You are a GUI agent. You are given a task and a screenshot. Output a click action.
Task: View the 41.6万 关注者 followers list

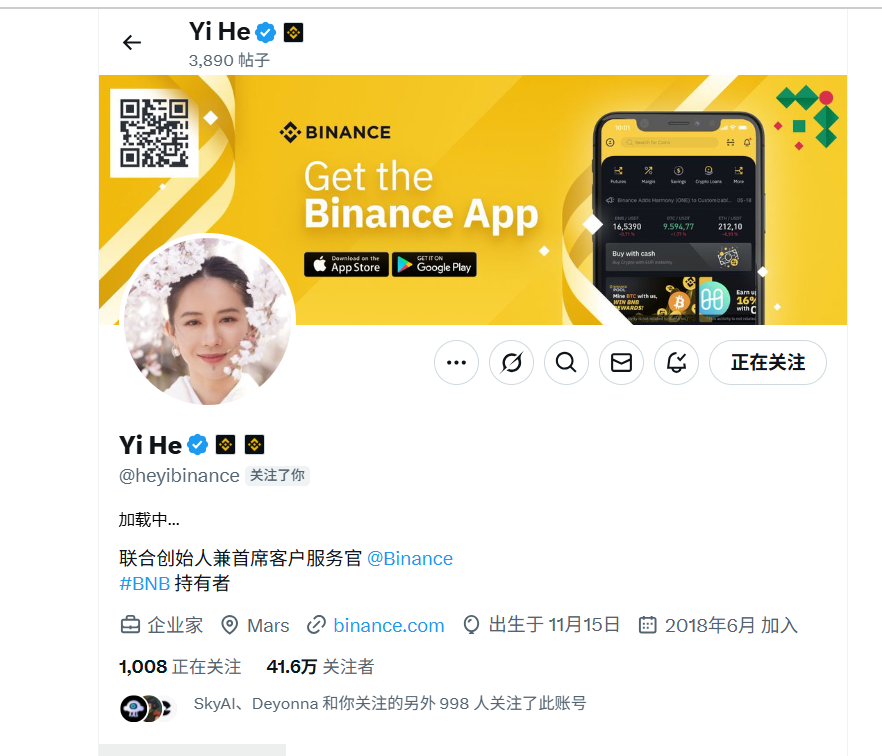pyautogui.click(x=320, y=666)
